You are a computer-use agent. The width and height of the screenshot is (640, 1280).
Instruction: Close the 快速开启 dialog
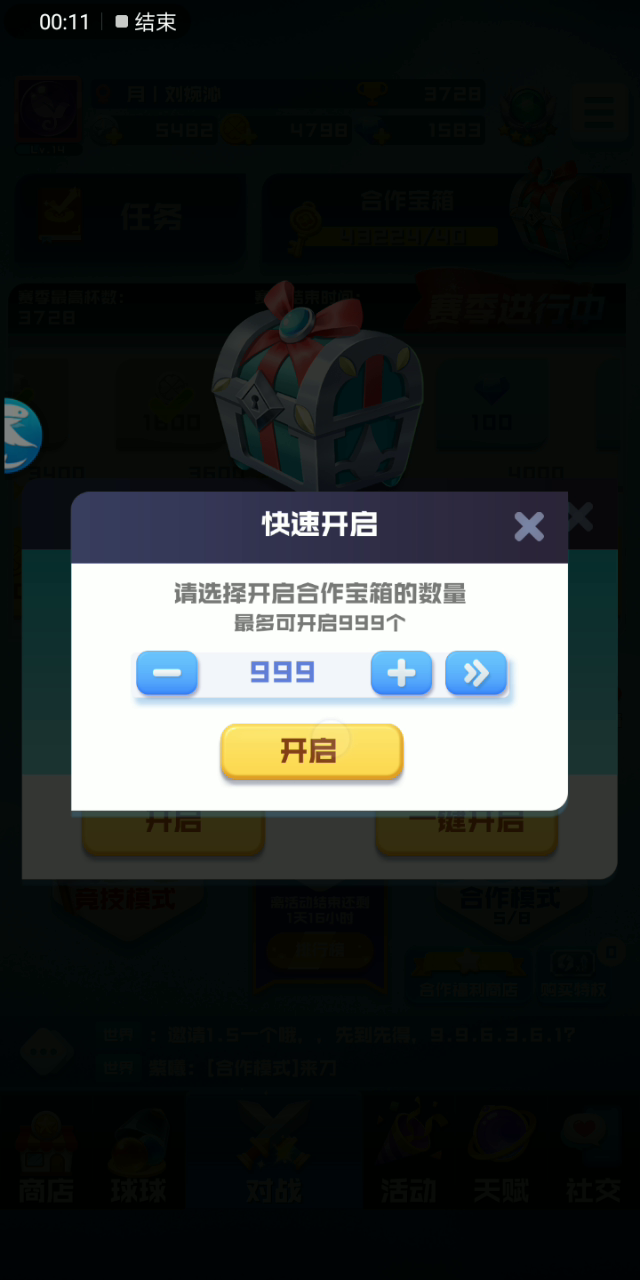(x=528, y=526)
